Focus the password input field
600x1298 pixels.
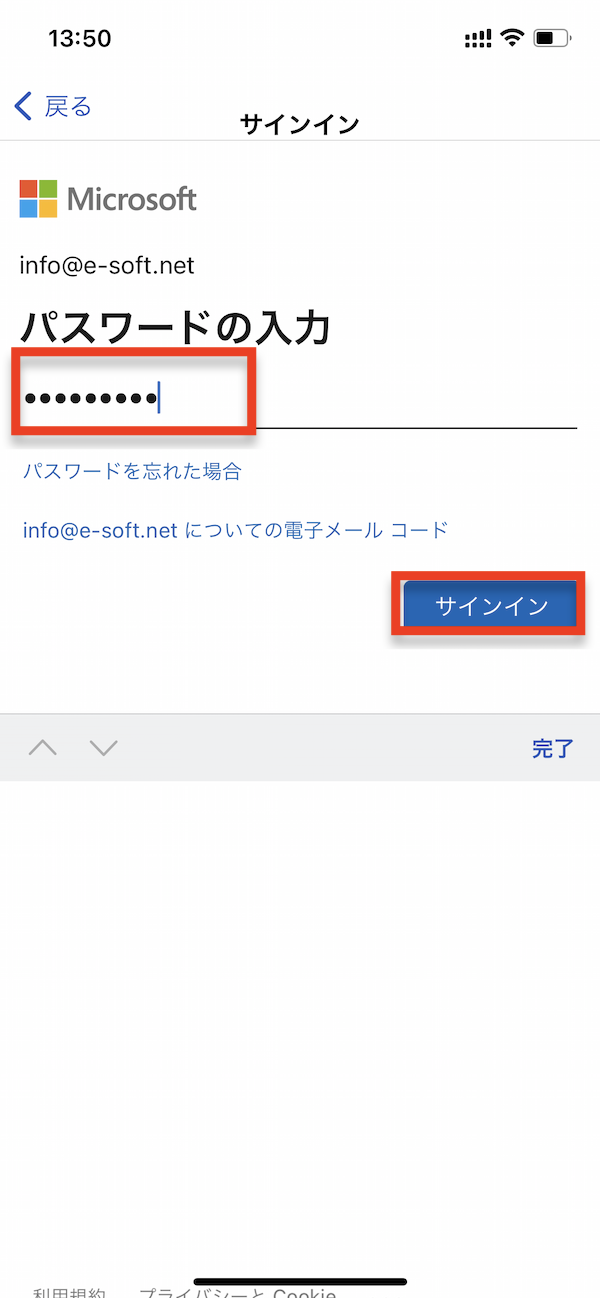(x=300, y=399)
